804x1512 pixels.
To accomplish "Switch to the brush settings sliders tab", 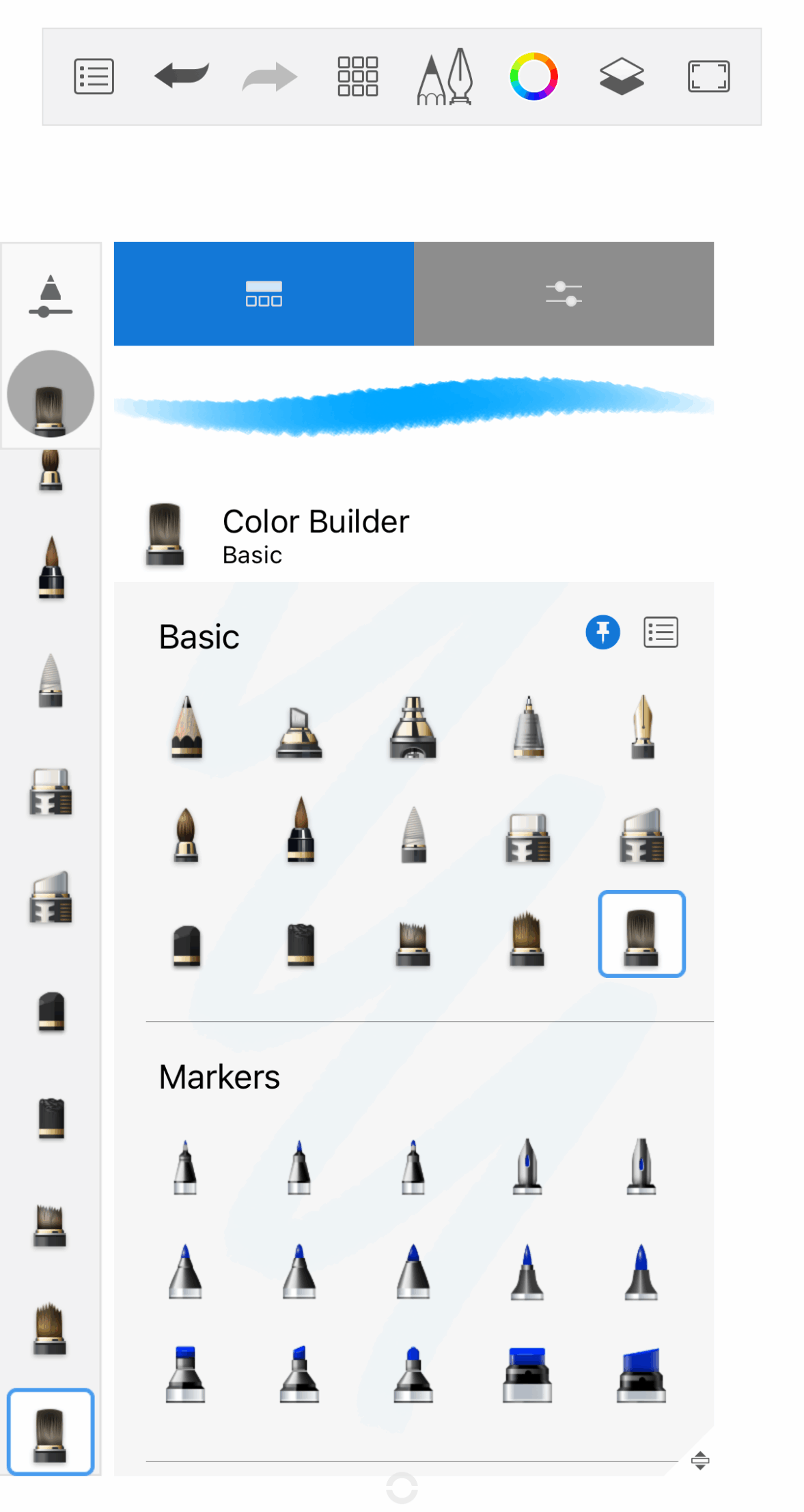I will 564,294.
